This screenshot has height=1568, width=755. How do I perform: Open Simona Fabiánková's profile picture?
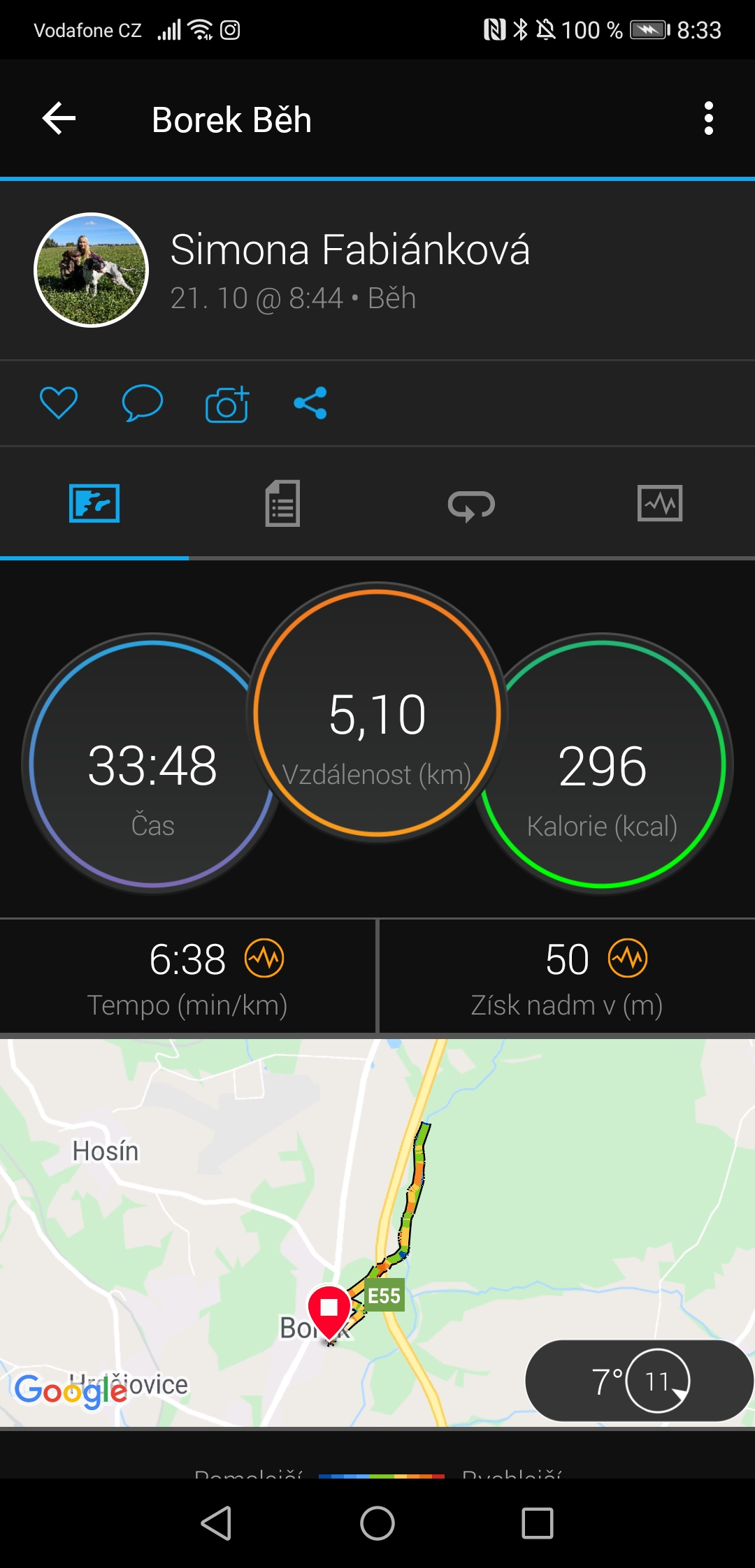point(92,270)
